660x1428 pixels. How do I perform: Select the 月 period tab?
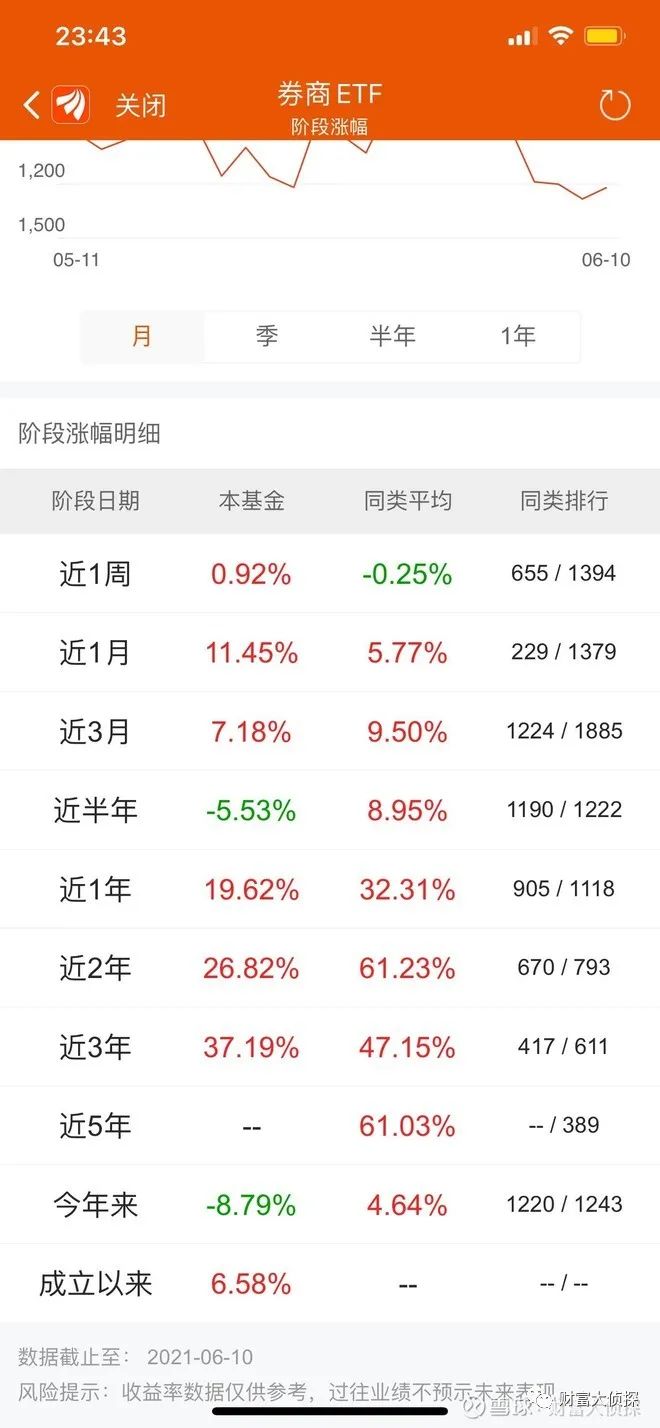[x=142, y=336]
